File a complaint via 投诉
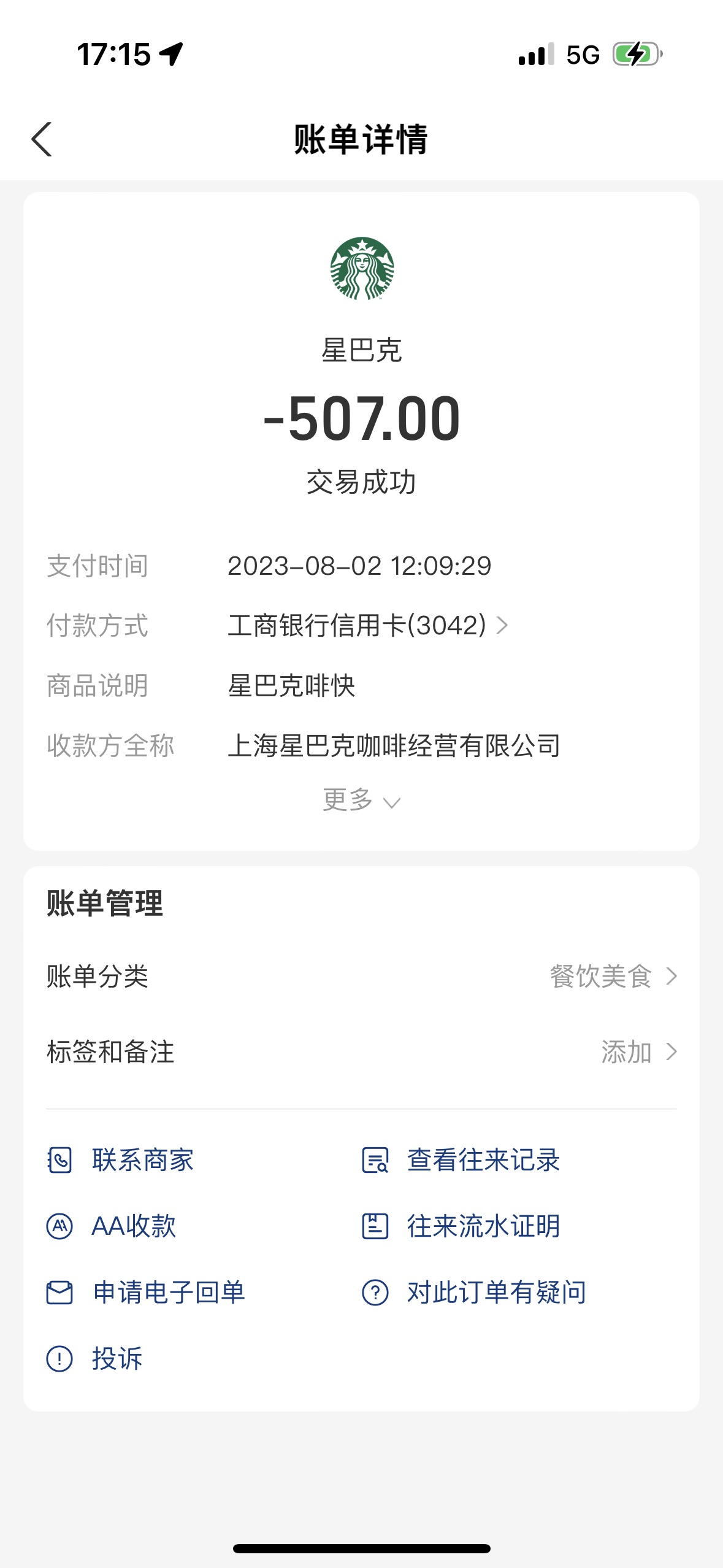 coord(94,1359)
